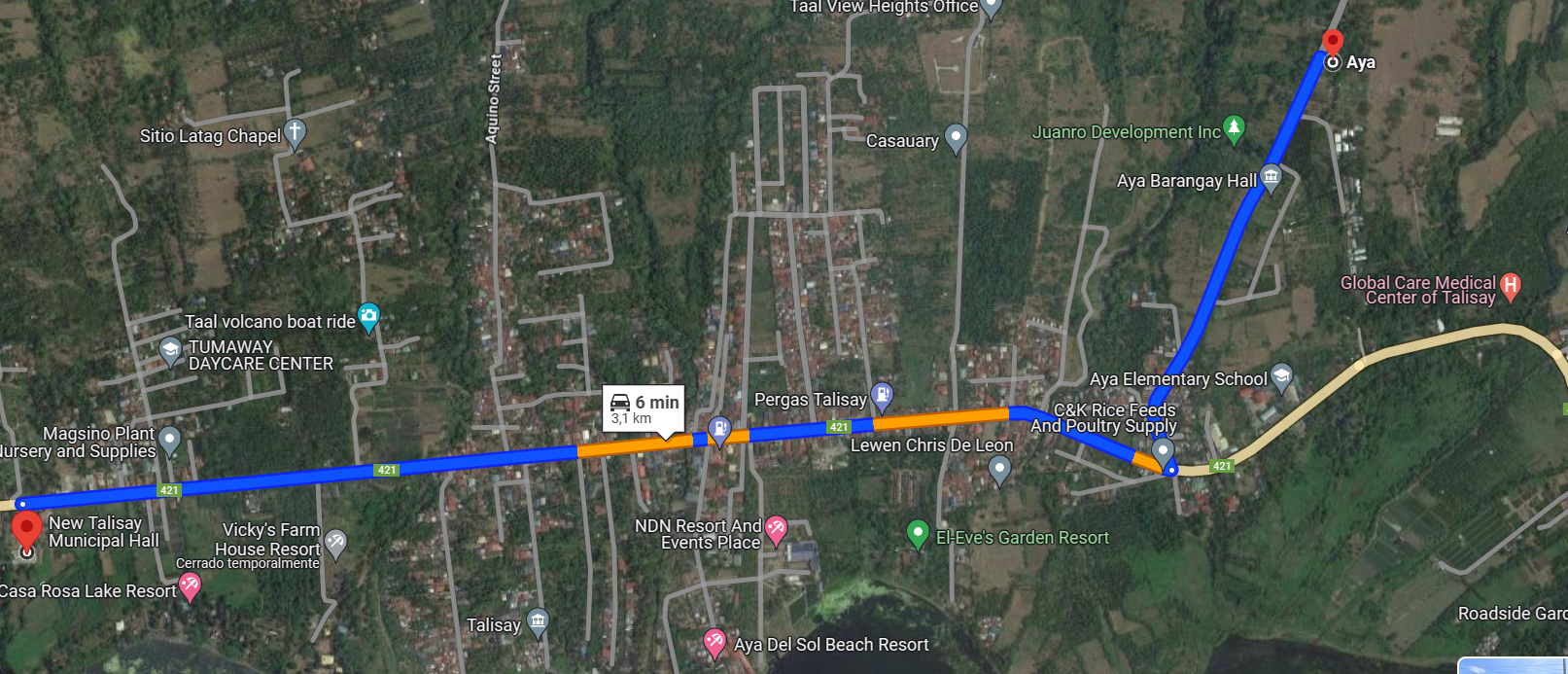Select the 6 min route label
The height and width of the screenshot is (674, 1568).
(x=645, y=409)
